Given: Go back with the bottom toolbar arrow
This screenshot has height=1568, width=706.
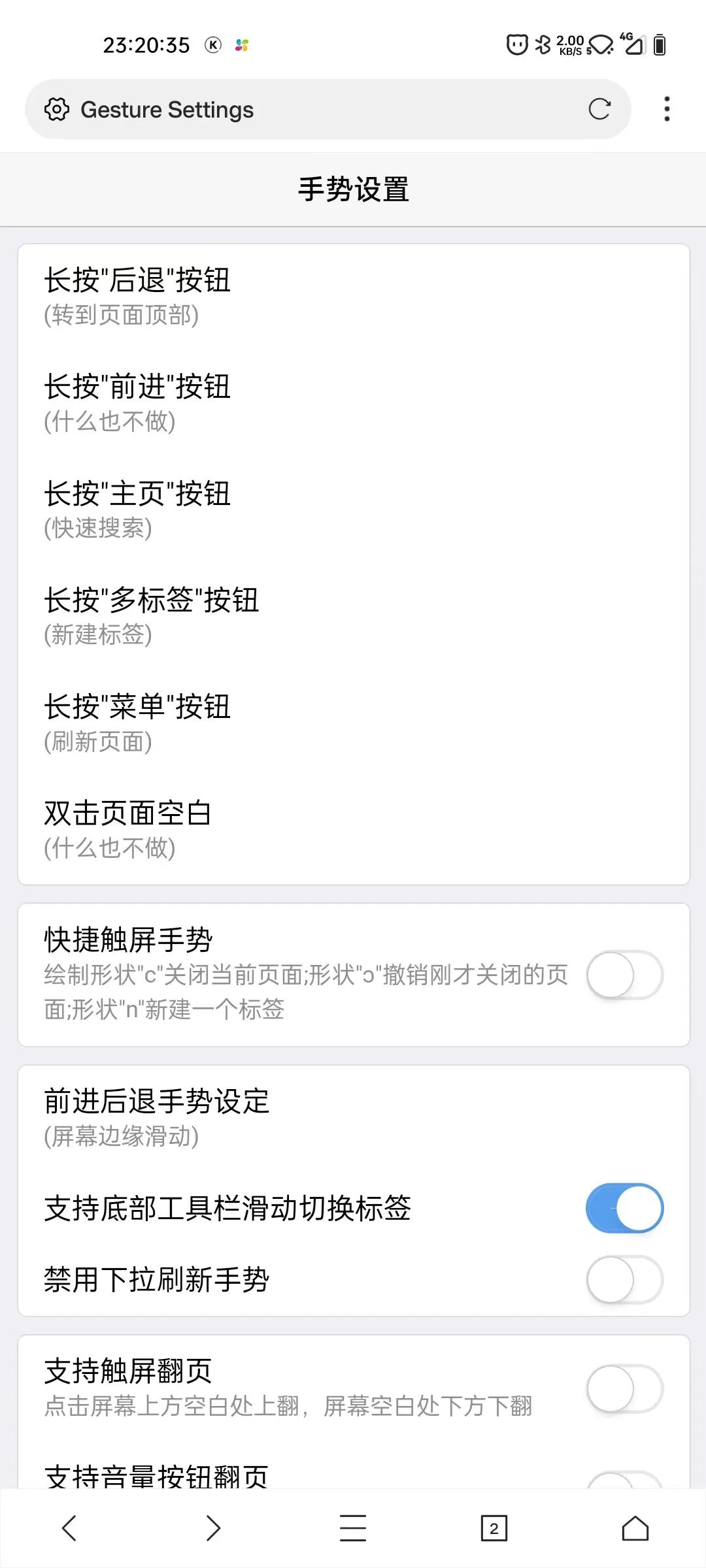Looking at the screenshot, I should pyautogui.click(x=69, y=1527).
